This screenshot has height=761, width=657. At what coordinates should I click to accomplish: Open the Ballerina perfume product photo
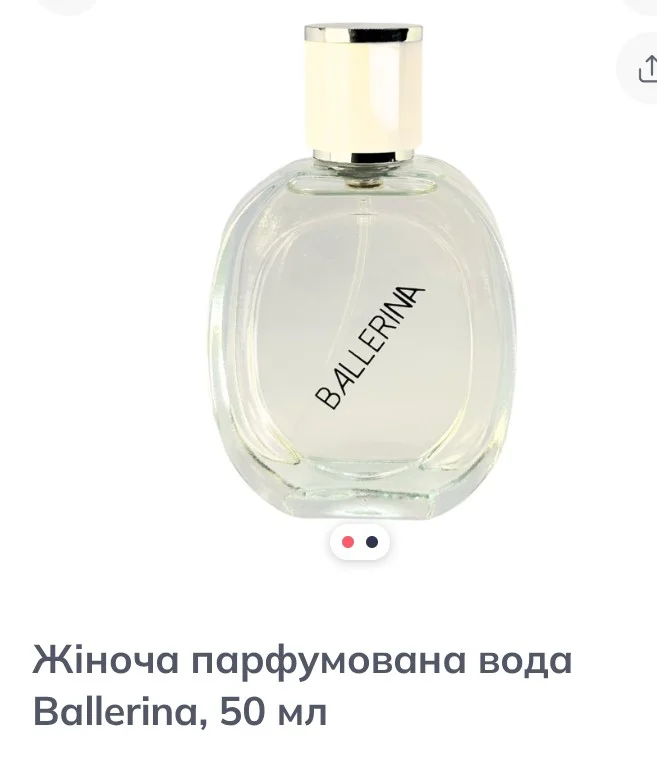point(362,290)
